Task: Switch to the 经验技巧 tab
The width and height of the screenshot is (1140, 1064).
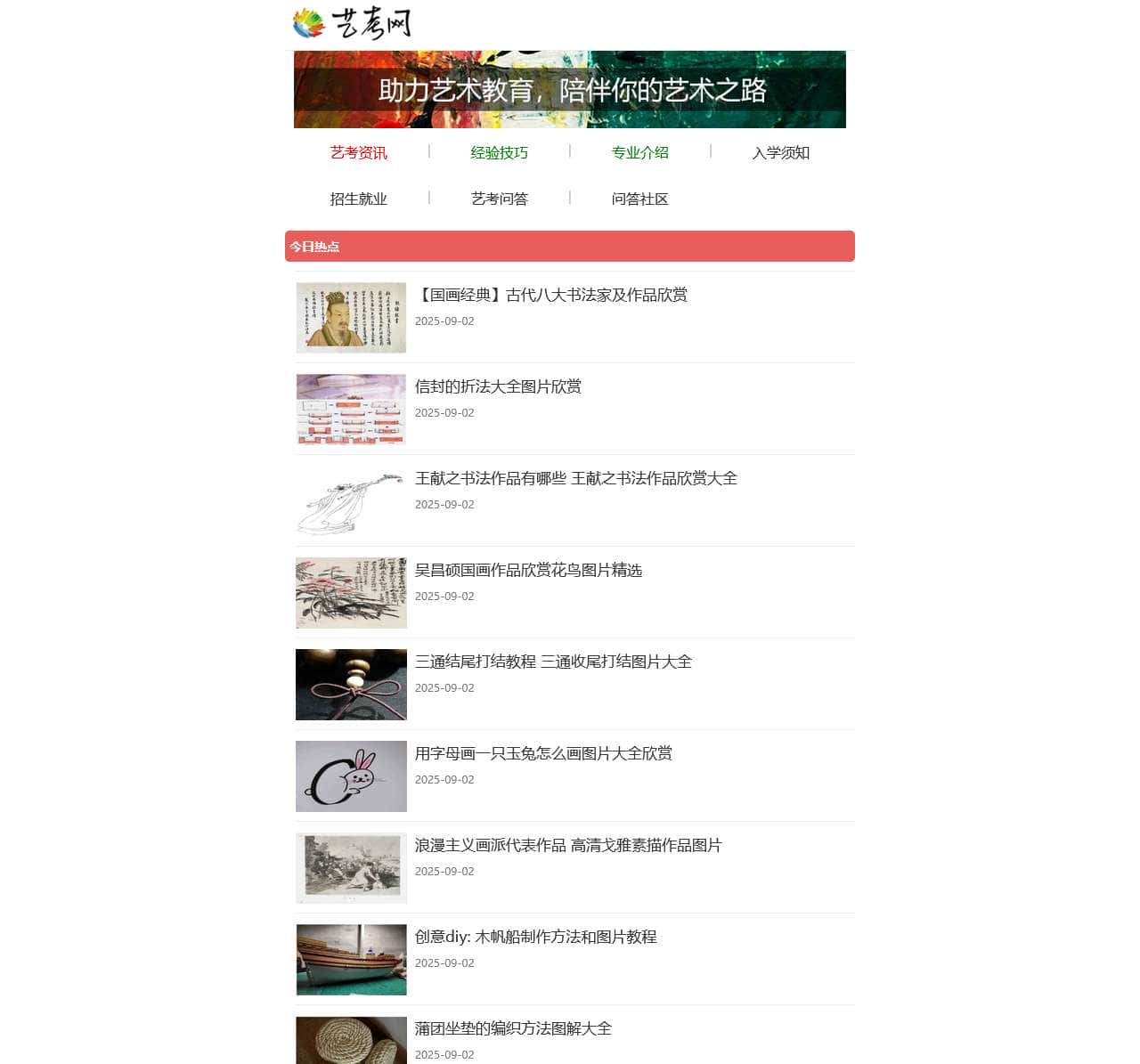Action: tap(499, 152)
